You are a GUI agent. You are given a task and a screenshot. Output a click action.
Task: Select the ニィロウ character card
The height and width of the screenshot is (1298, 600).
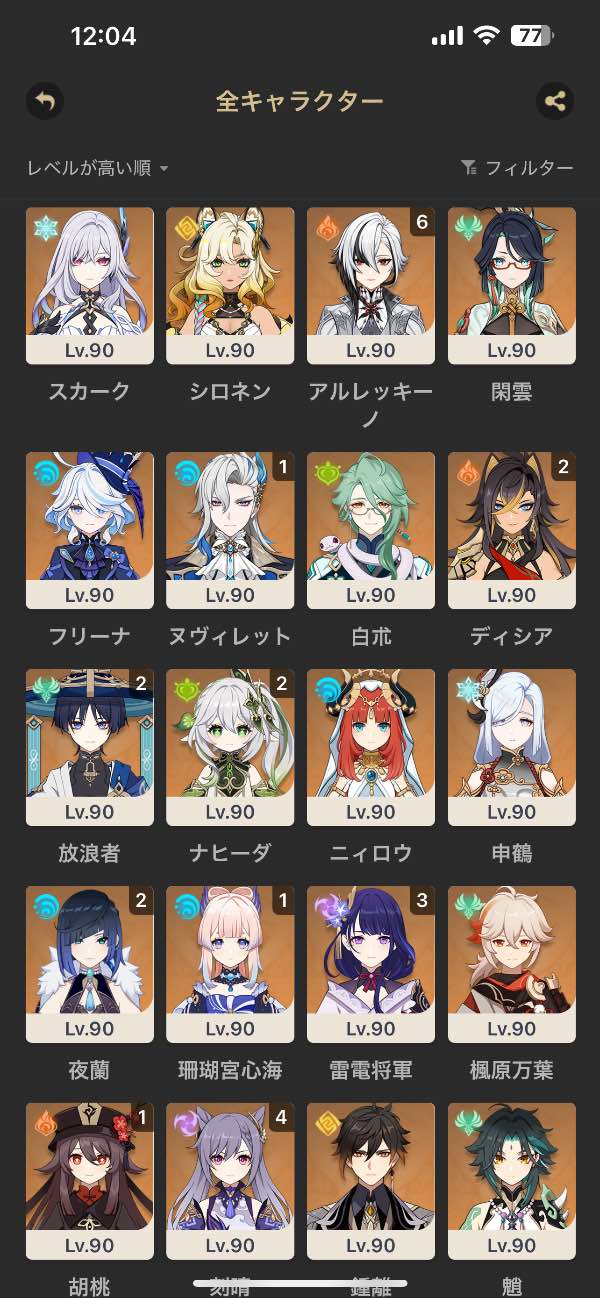[x=371, y=747]
